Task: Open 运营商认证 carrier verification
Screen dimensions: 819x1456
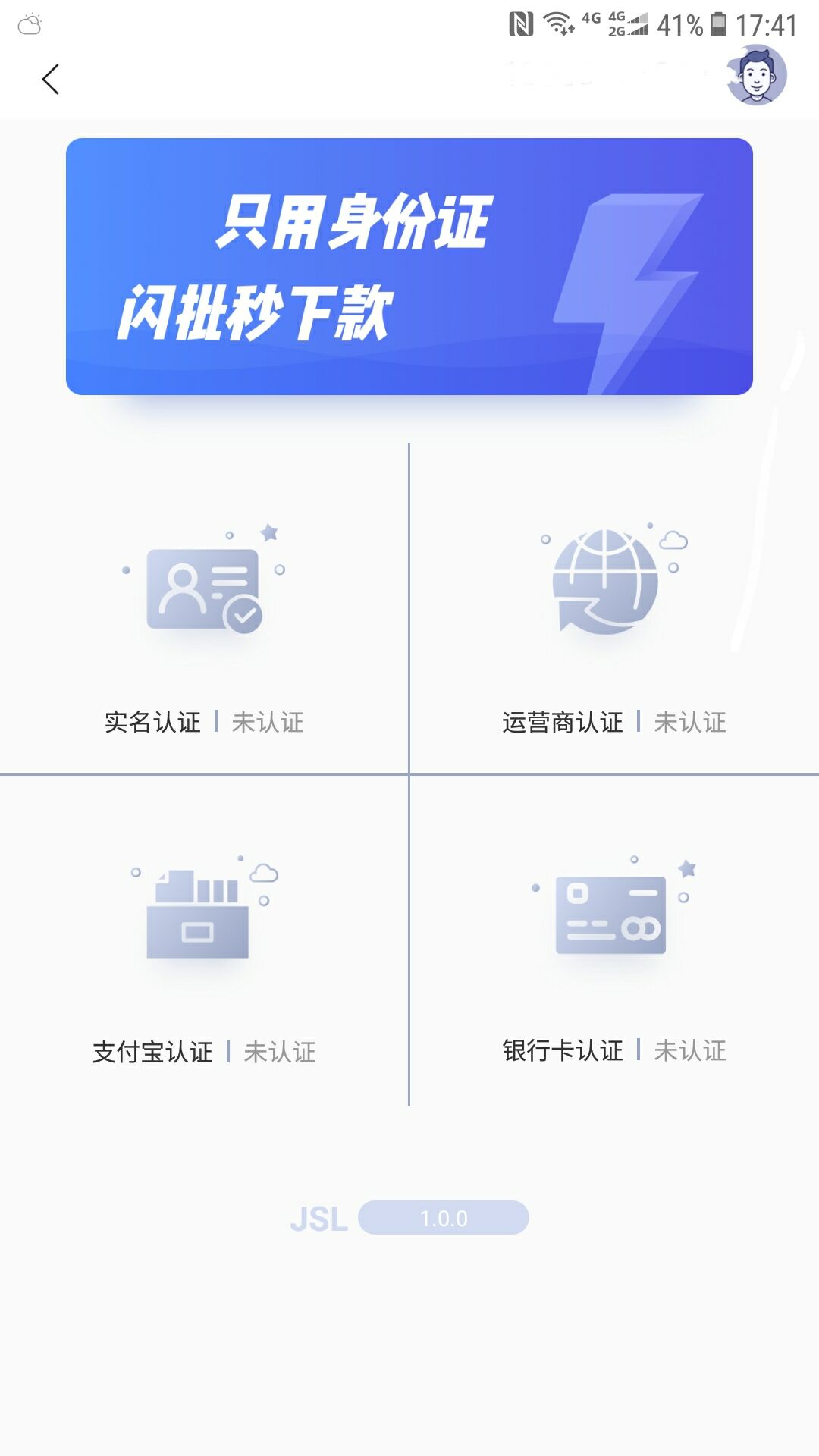Action: tap(614, 608)
